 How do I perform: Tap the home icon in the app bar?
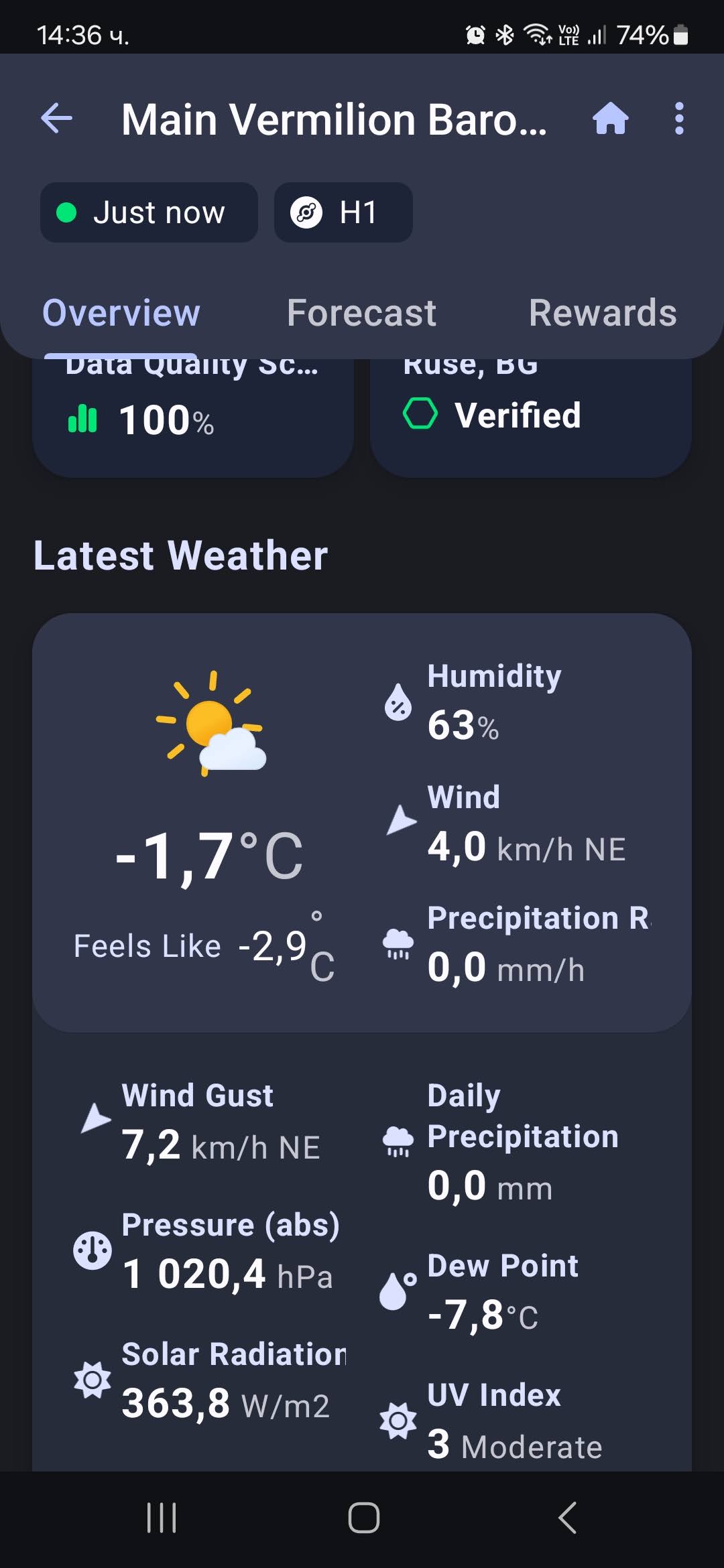610,119
